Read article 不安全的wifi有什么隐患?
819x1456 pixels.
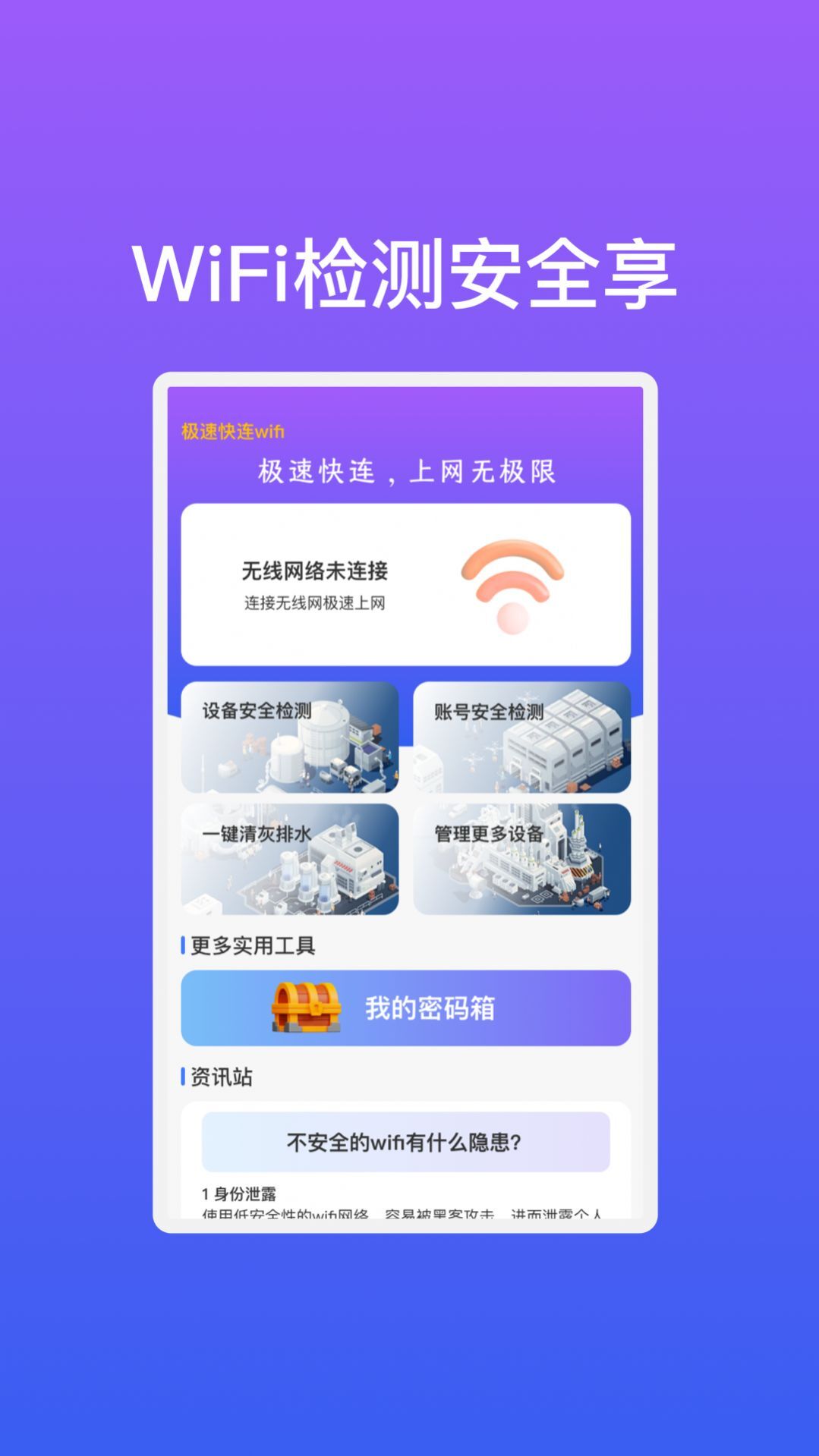408,1143
